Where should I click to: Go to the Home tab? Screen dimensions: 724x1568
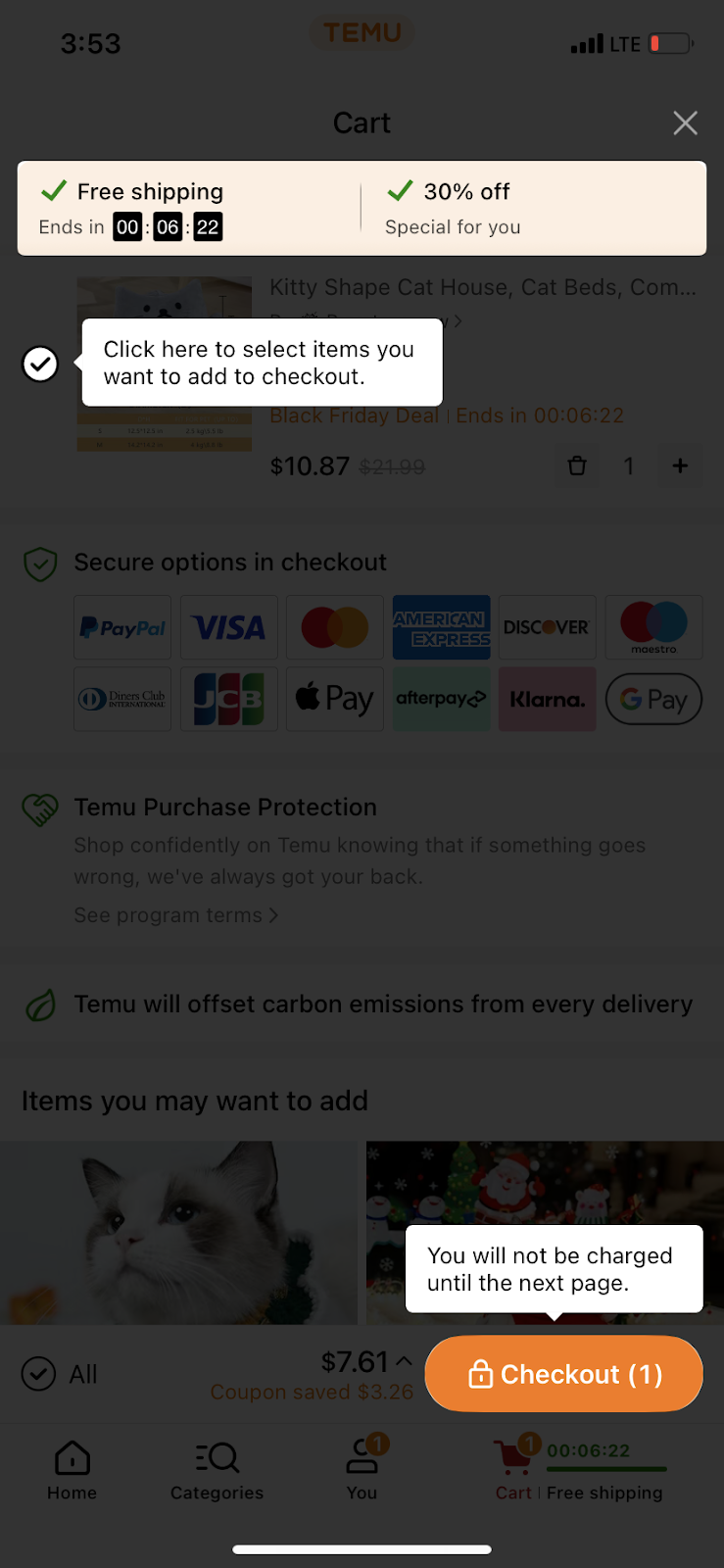click(72, 1470)
